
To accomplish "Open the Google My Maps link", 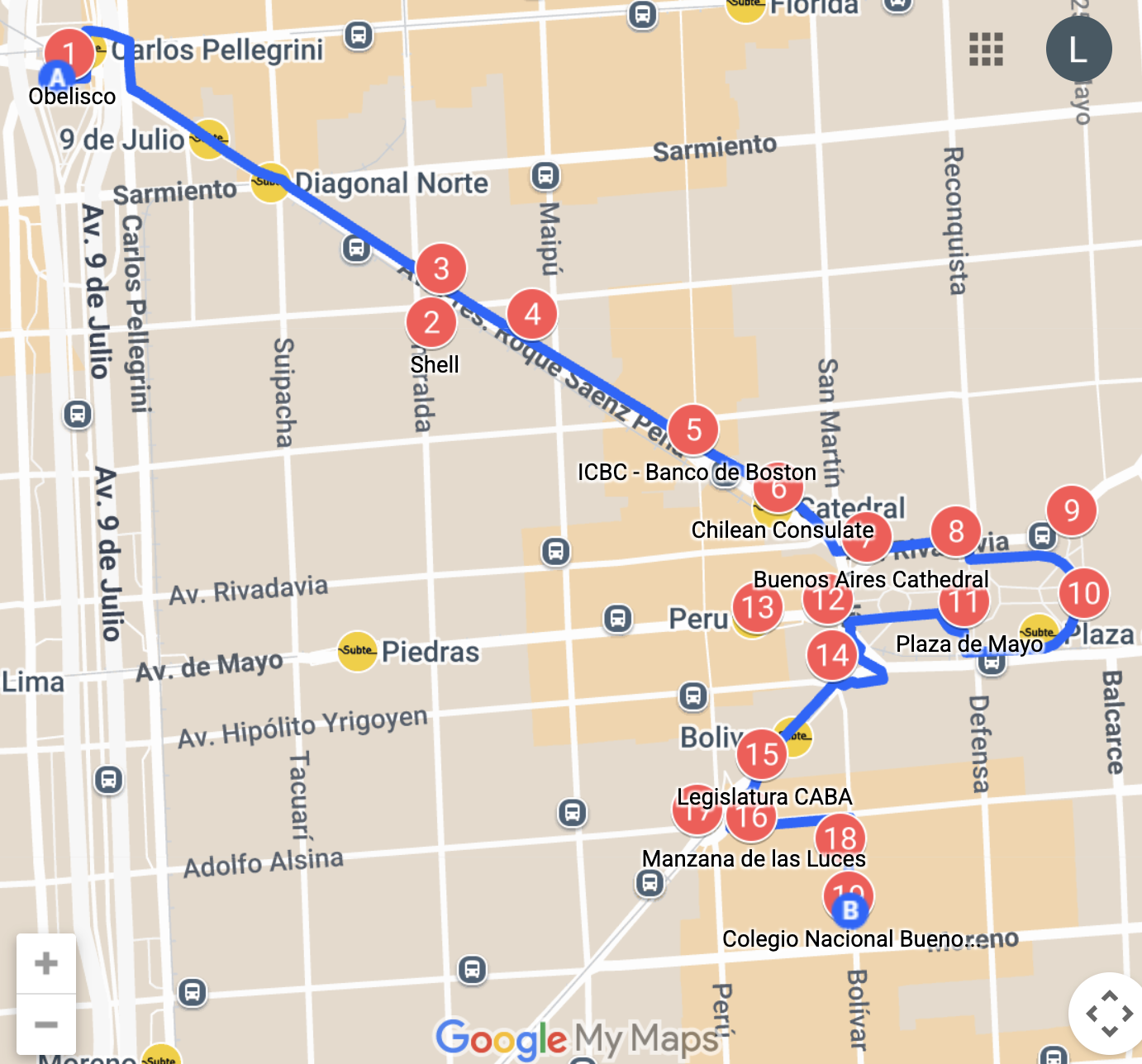I will pyautogui.click(x=578, y=1038).
